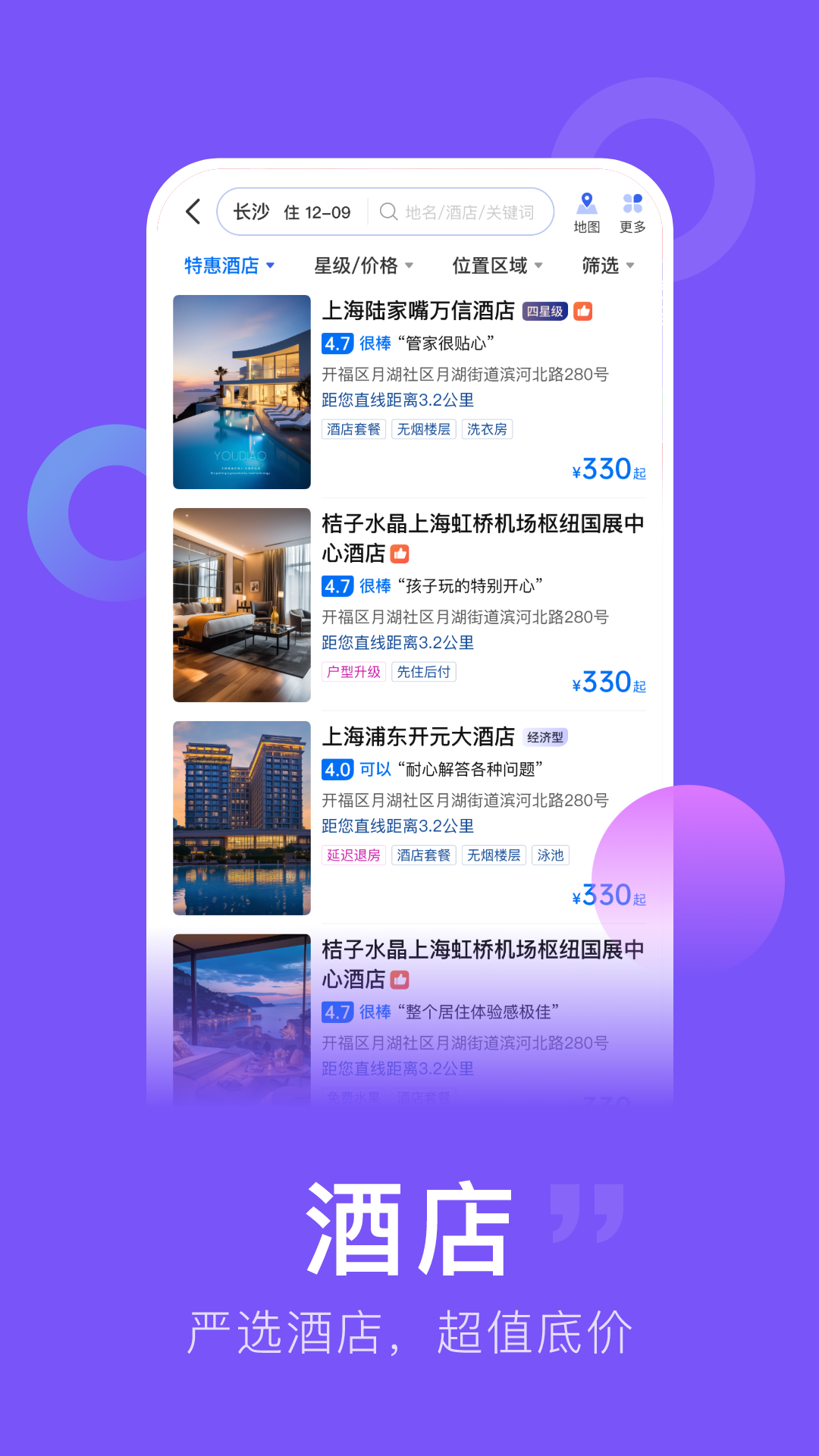
Task: Open the 位置区域 dropdown
Action: (491, 265)
